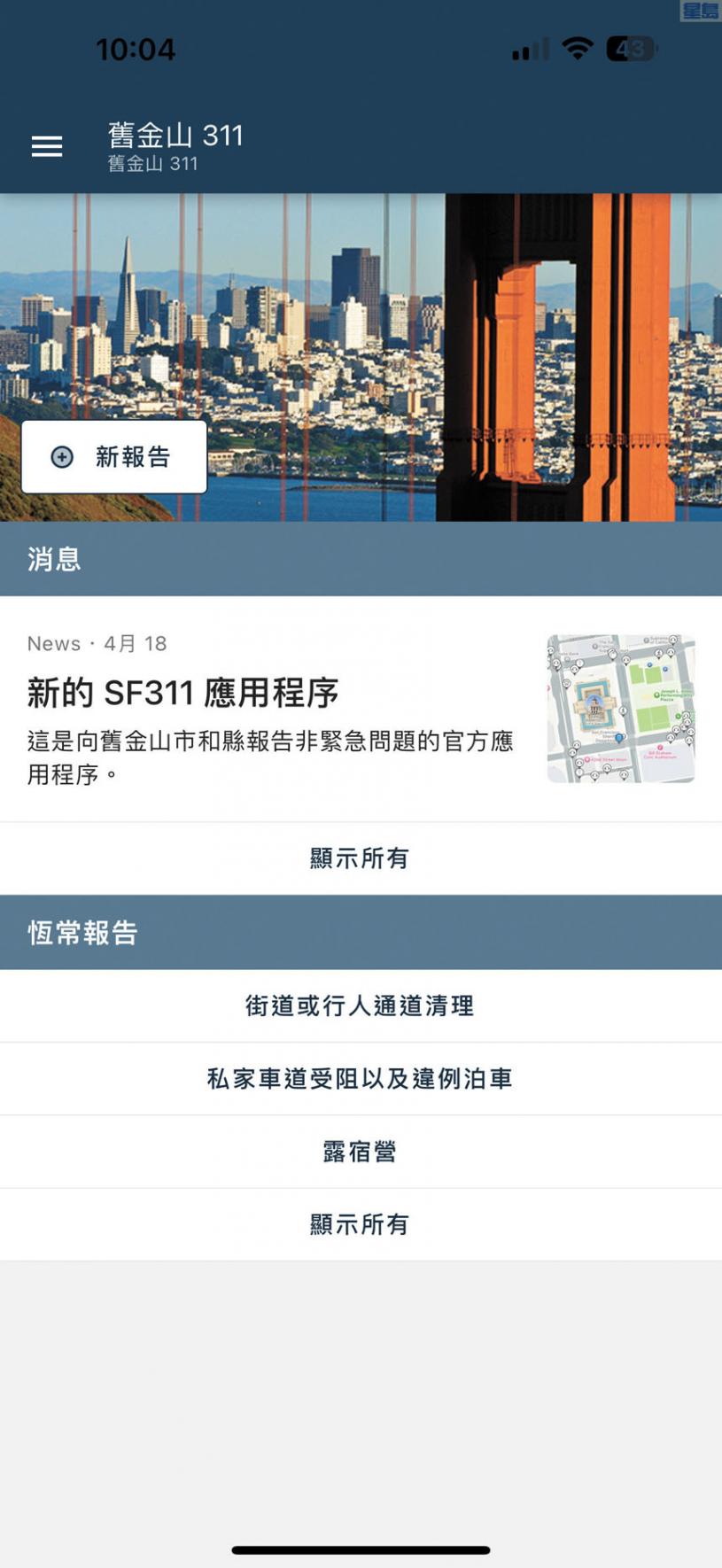The image size is (722, 1568).
Task: Select 街道或行人通道清理 report
Action: [x=360, y=1006]
